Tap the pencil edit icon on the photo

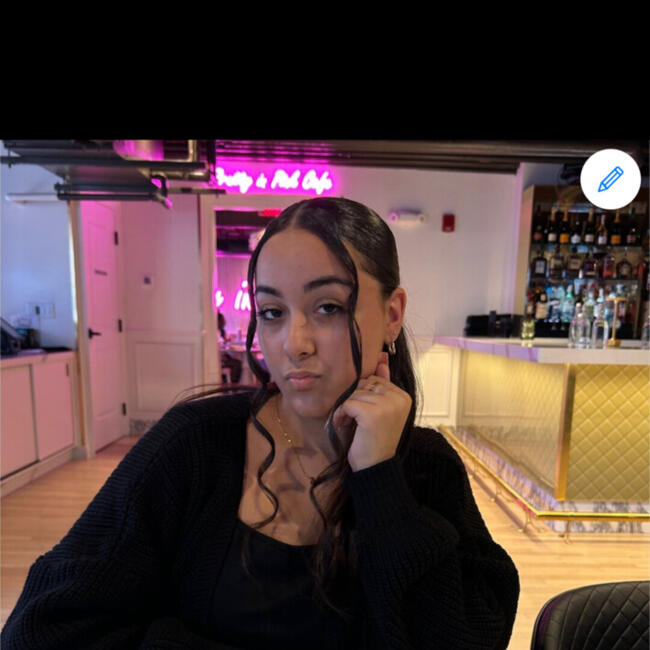pos(610,179)
